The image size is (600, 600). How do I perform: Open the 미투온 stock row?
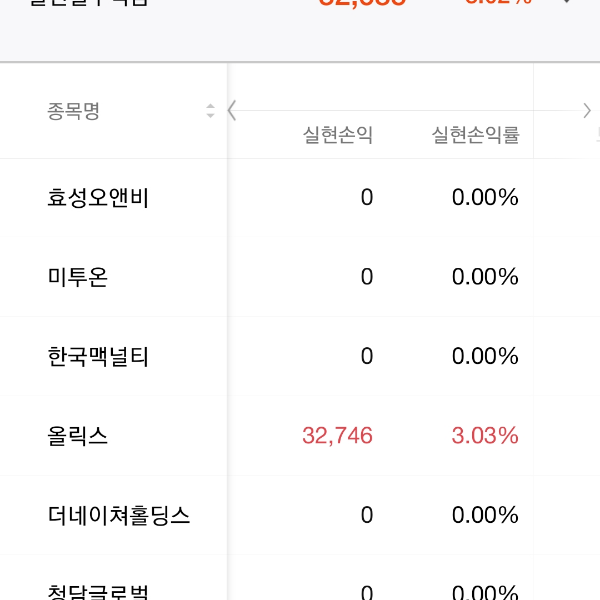click(x=78, y=277)
